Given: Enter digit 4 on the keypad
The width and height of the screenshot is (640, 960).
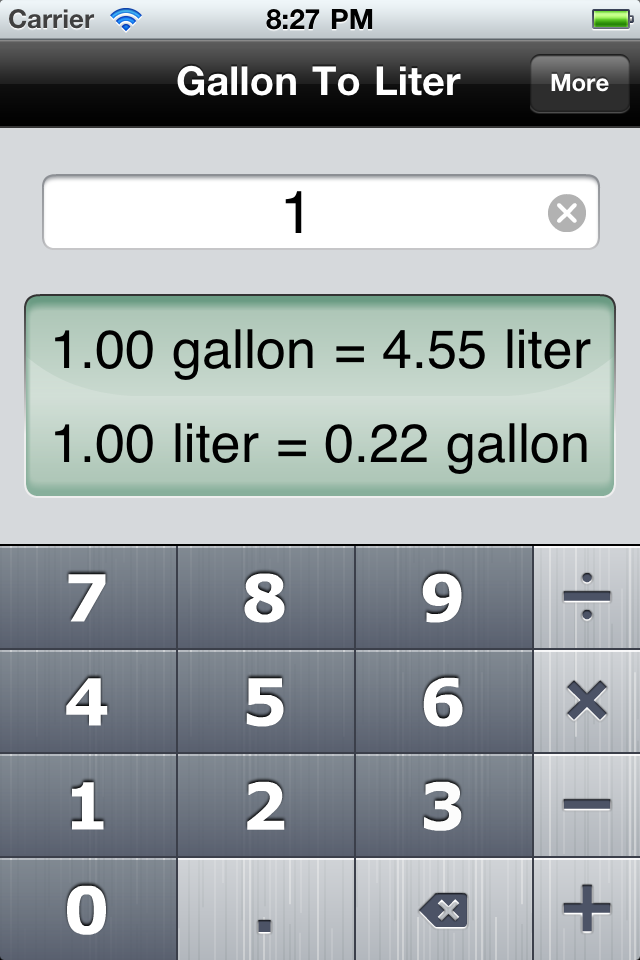Looking at the screenshot, I should 88,702.
